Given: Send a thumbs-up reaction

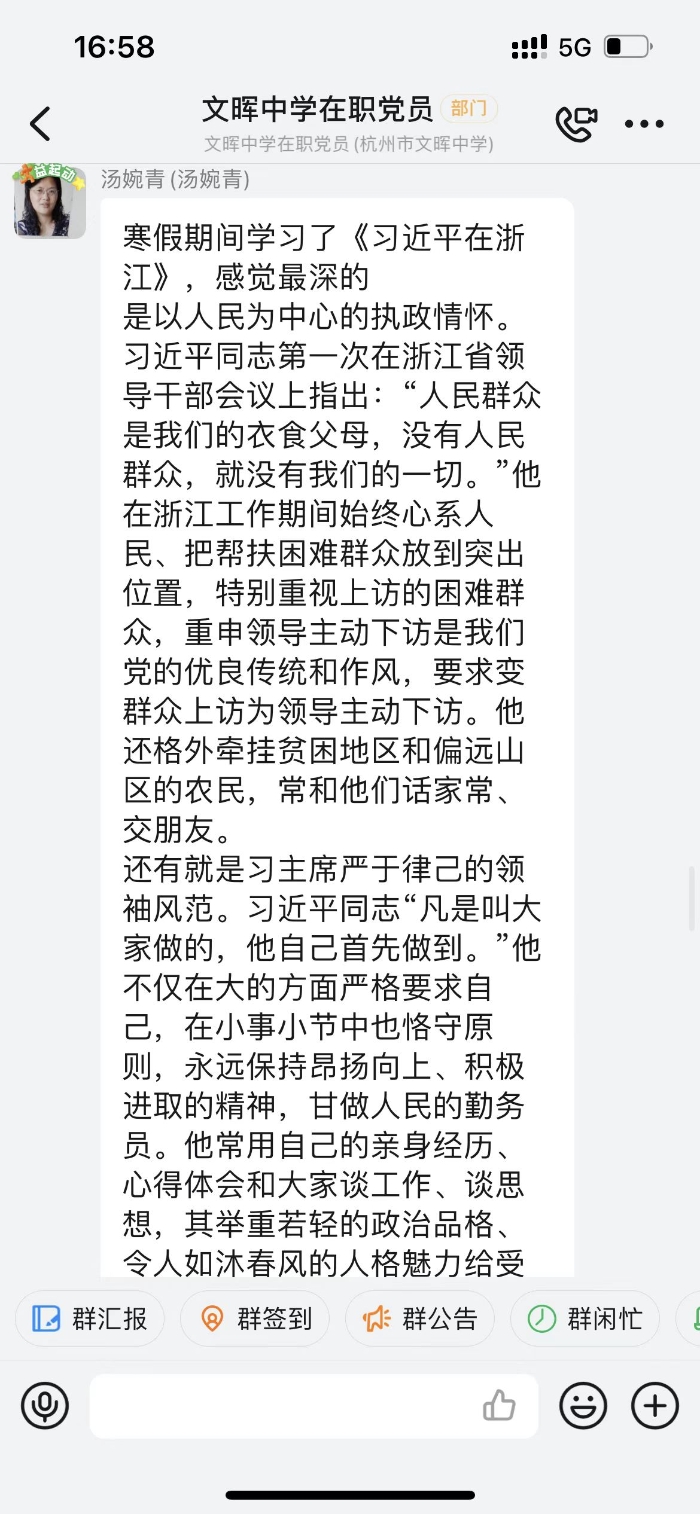Looking at the screenshot, I should coord(499,1406).
